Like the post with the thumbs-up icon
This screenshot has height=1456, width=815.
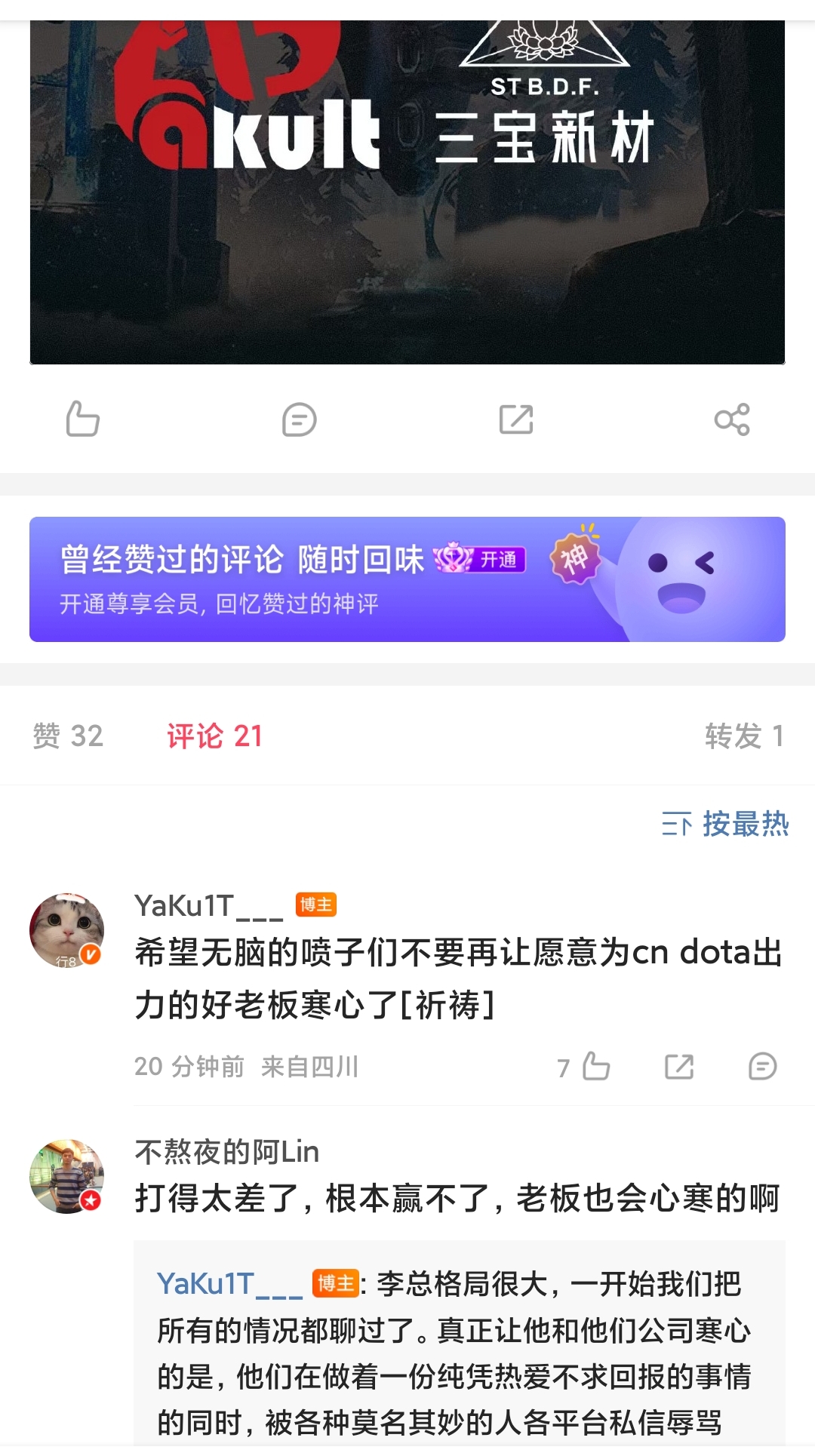click(83, 419)
